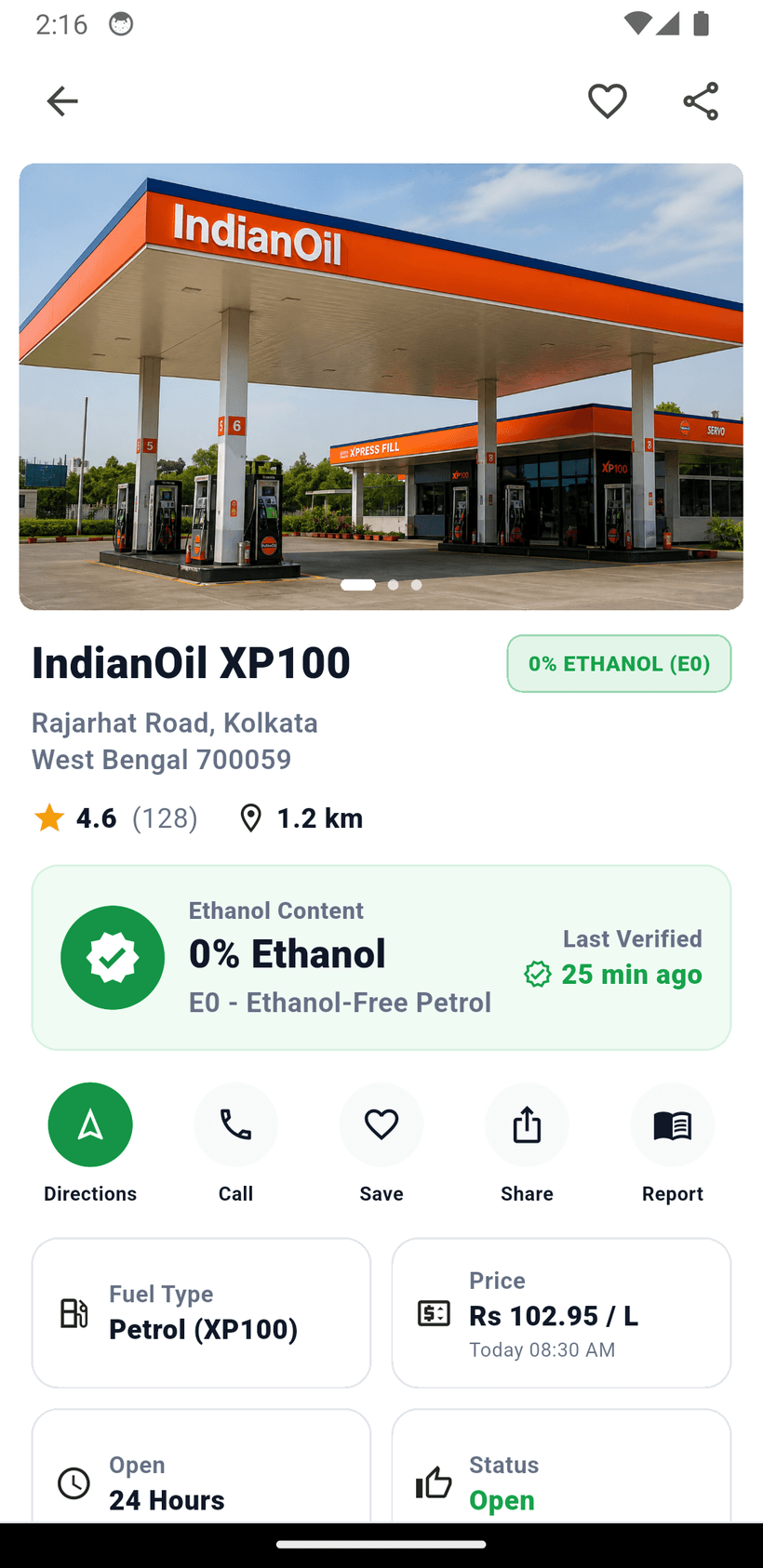Open the IndianOil station photo

(381, 387)
